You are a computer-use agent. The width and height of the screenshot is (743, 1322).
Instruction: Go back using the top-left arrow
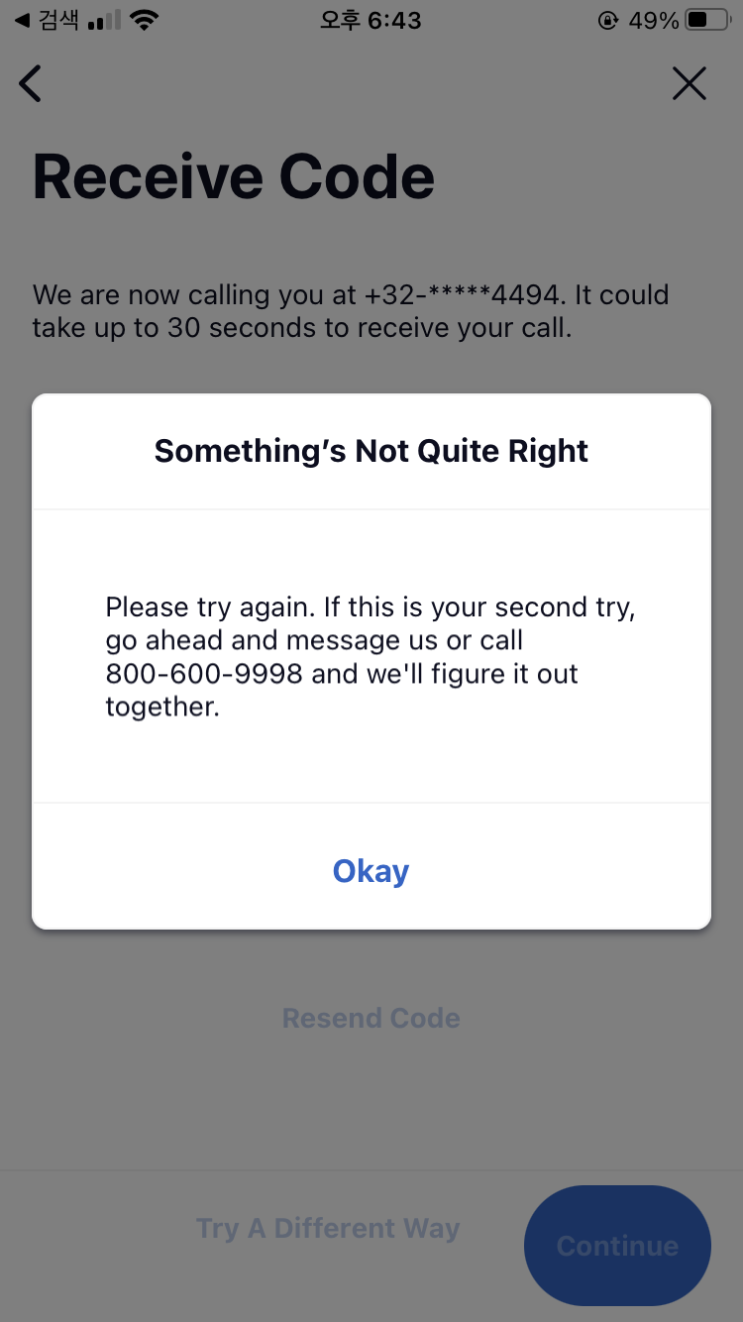(31, 84)
